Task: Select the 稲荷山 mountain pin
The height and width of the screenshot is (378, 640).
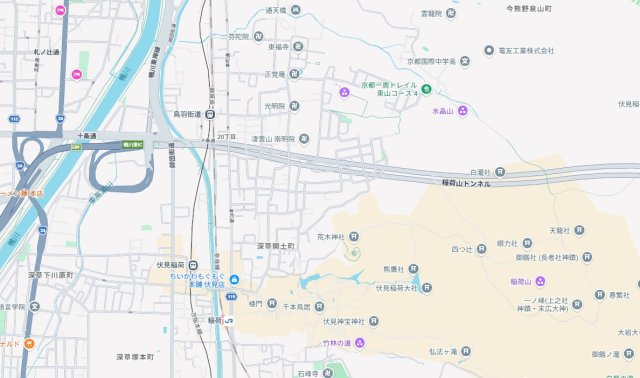Action: [540, 281]
